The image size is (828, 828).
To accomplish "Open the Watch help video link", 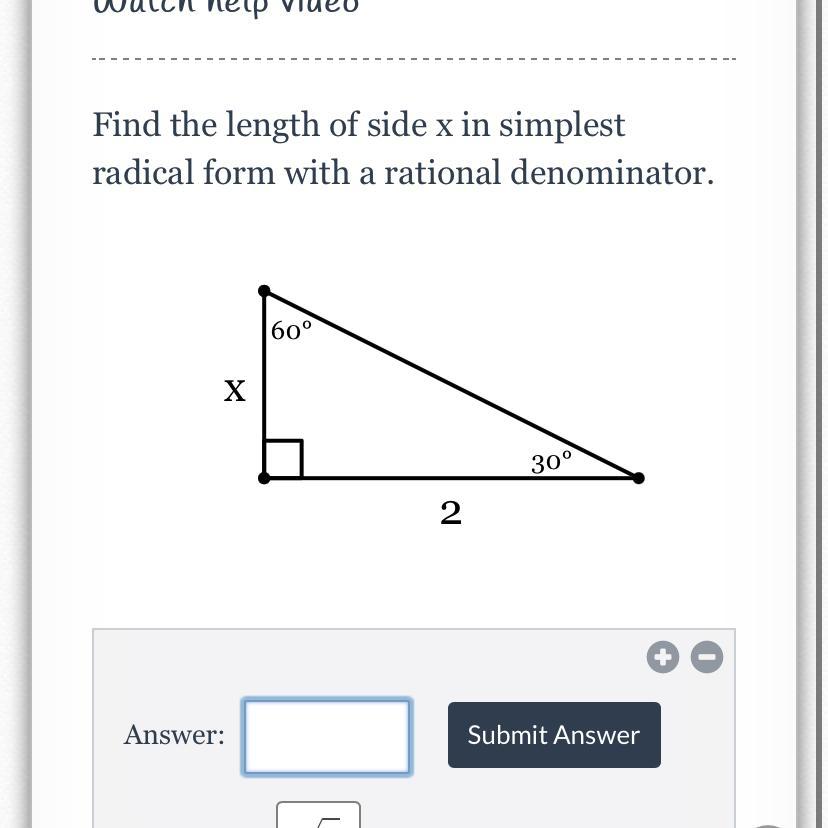I will point(225,6).
